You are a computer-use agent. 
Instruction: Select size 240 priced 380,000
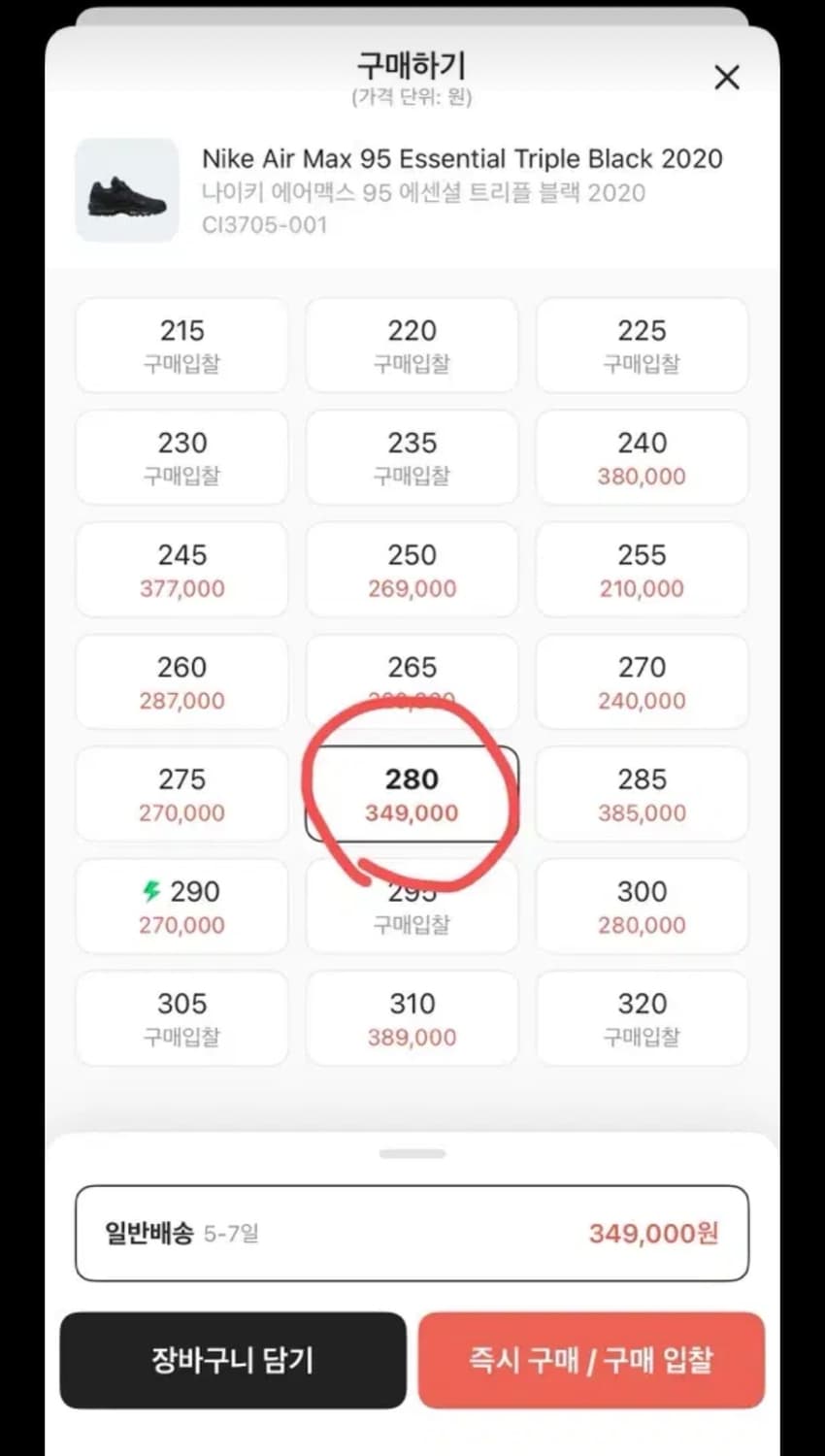pos(642,456)
